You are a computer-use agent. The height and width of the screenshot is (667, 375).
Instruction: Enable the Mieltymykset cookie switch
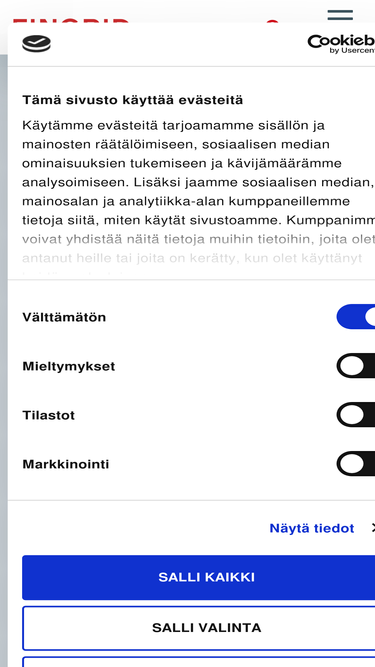coord(356,365)
